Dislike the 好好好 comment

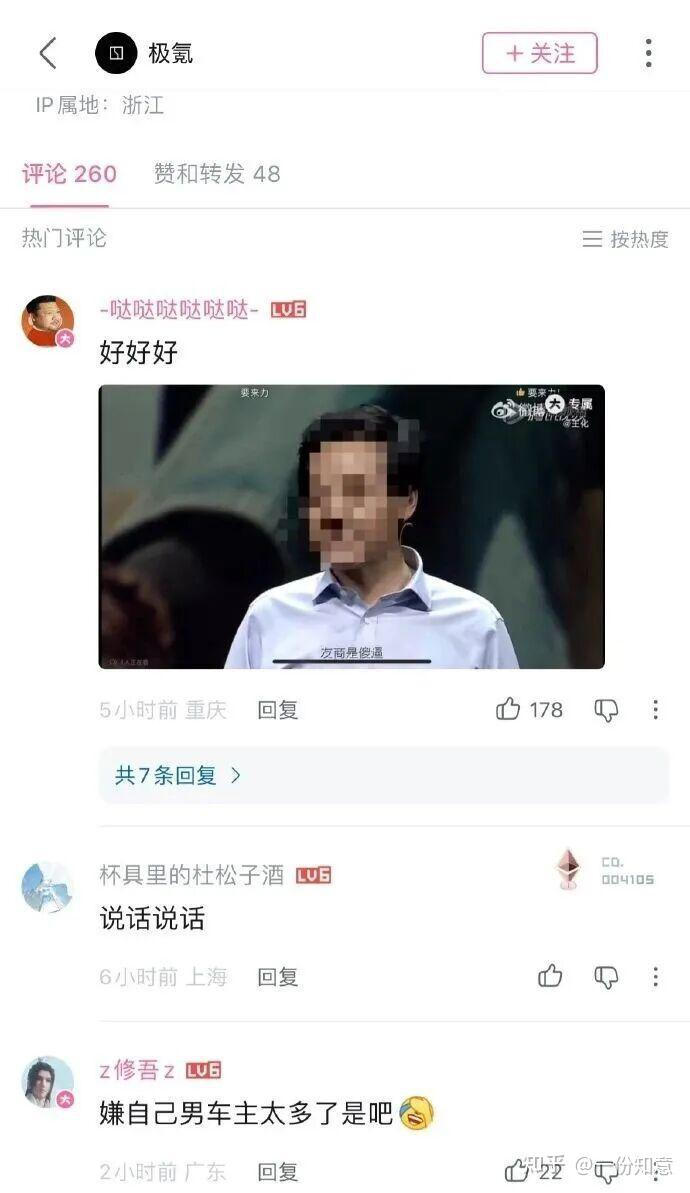pos(606,710)
